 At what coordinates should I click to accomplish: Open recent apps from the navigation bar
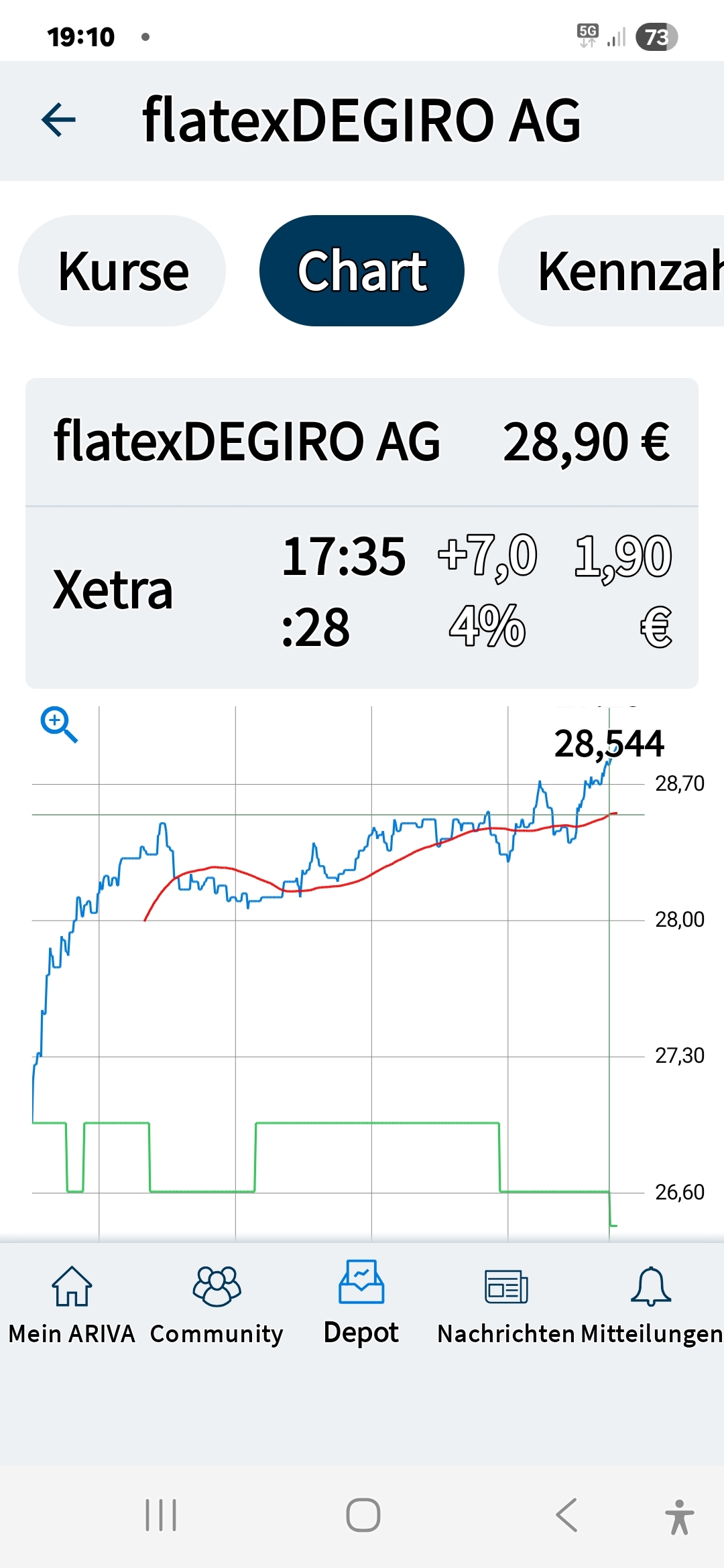(161, 1515)
